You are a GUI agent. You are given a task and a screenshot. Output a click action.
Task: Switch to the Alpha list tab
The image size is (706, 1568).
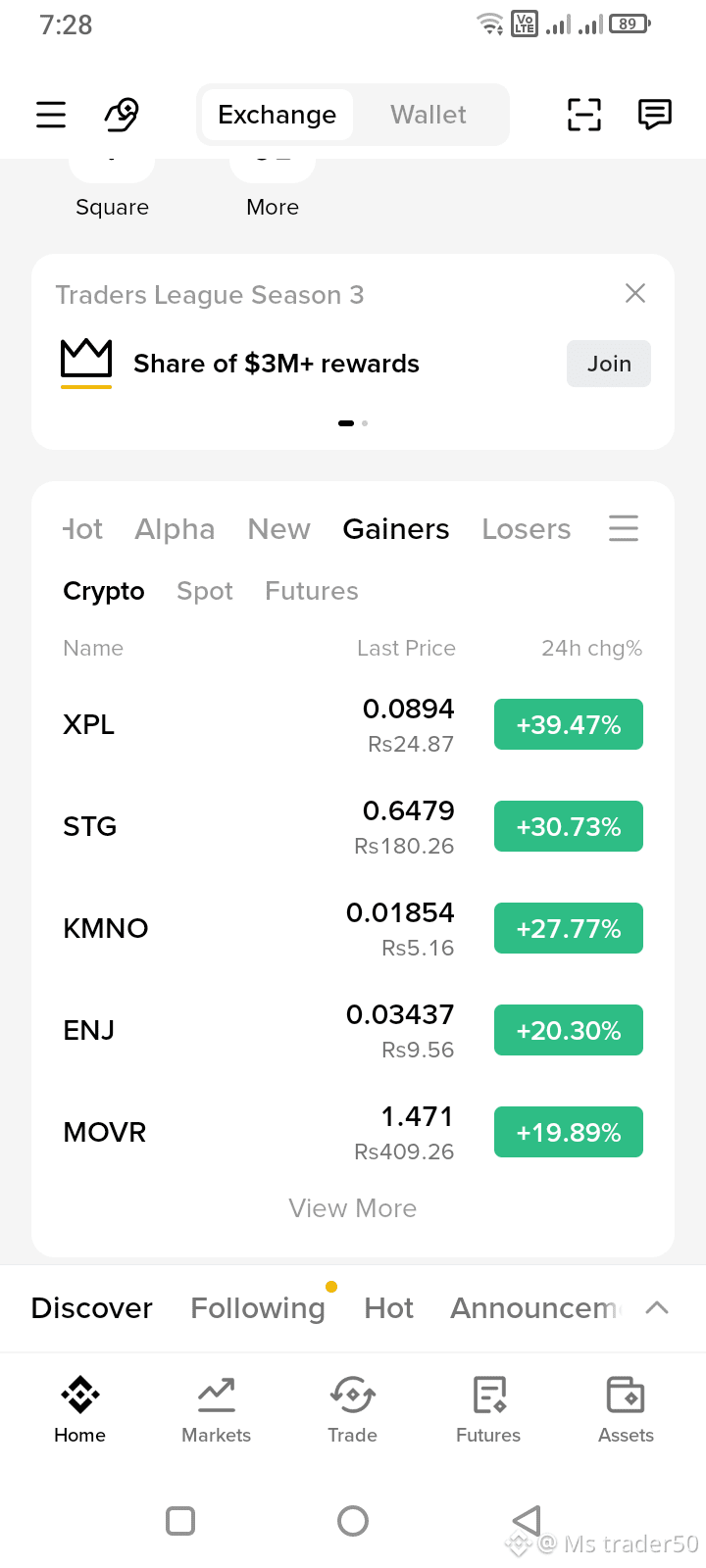pyautogui.click(x=175, y=529)
